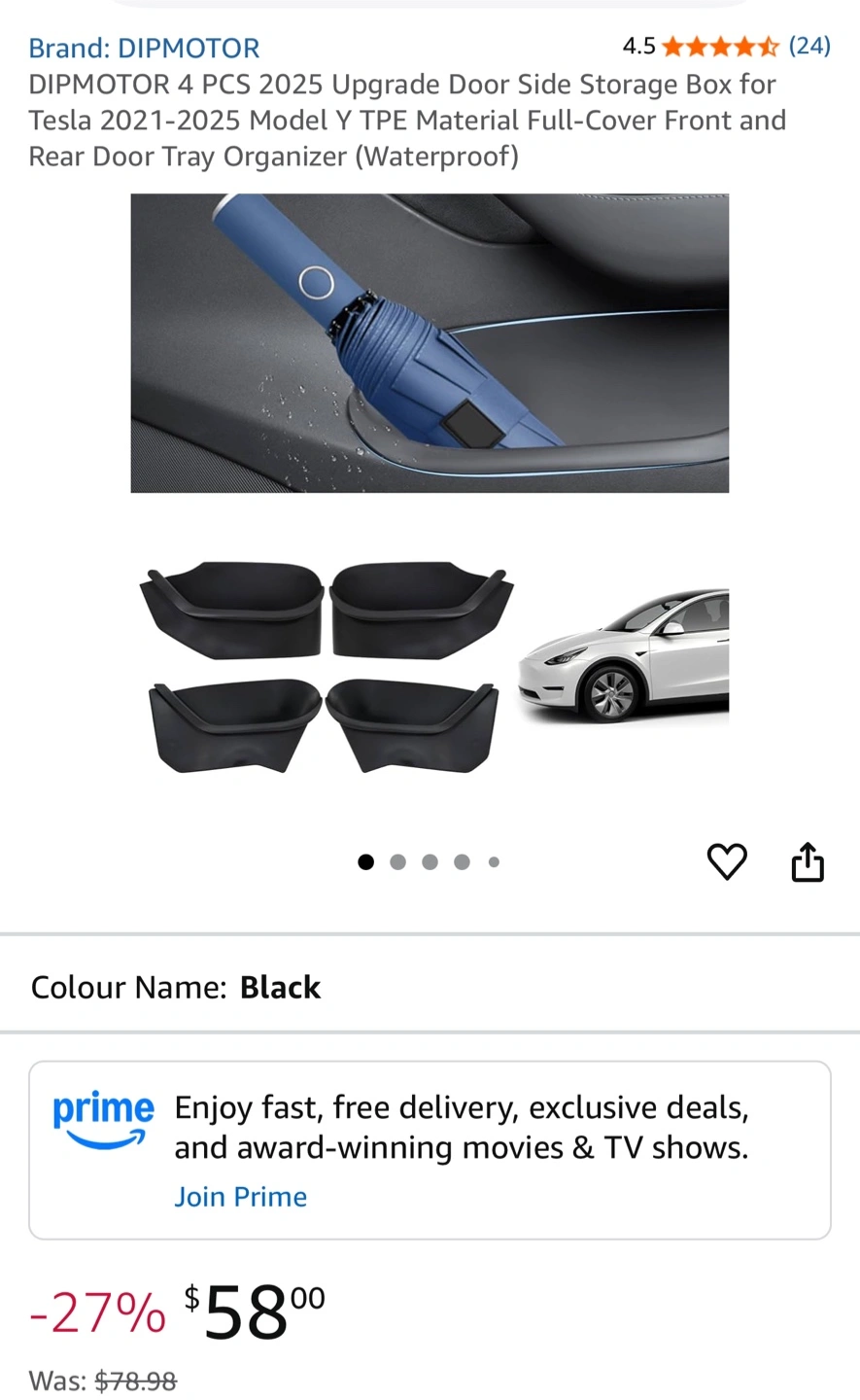Image resolution: width=860 pixels, height=1400 pixels.
Task: Jump to the second image via page dots
Action: click(x=397, y=861)
